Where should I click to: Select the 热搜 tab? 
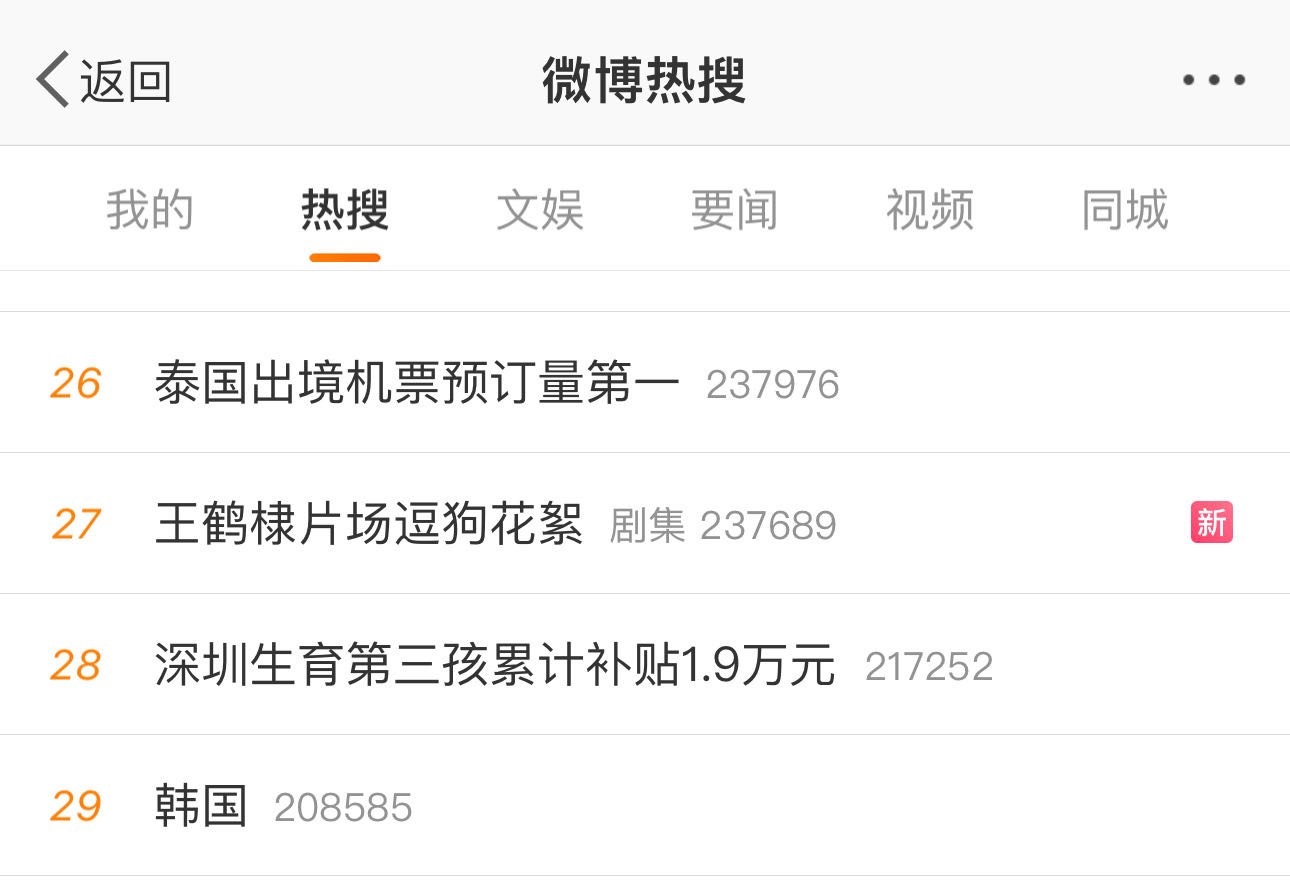coord(345,210)
